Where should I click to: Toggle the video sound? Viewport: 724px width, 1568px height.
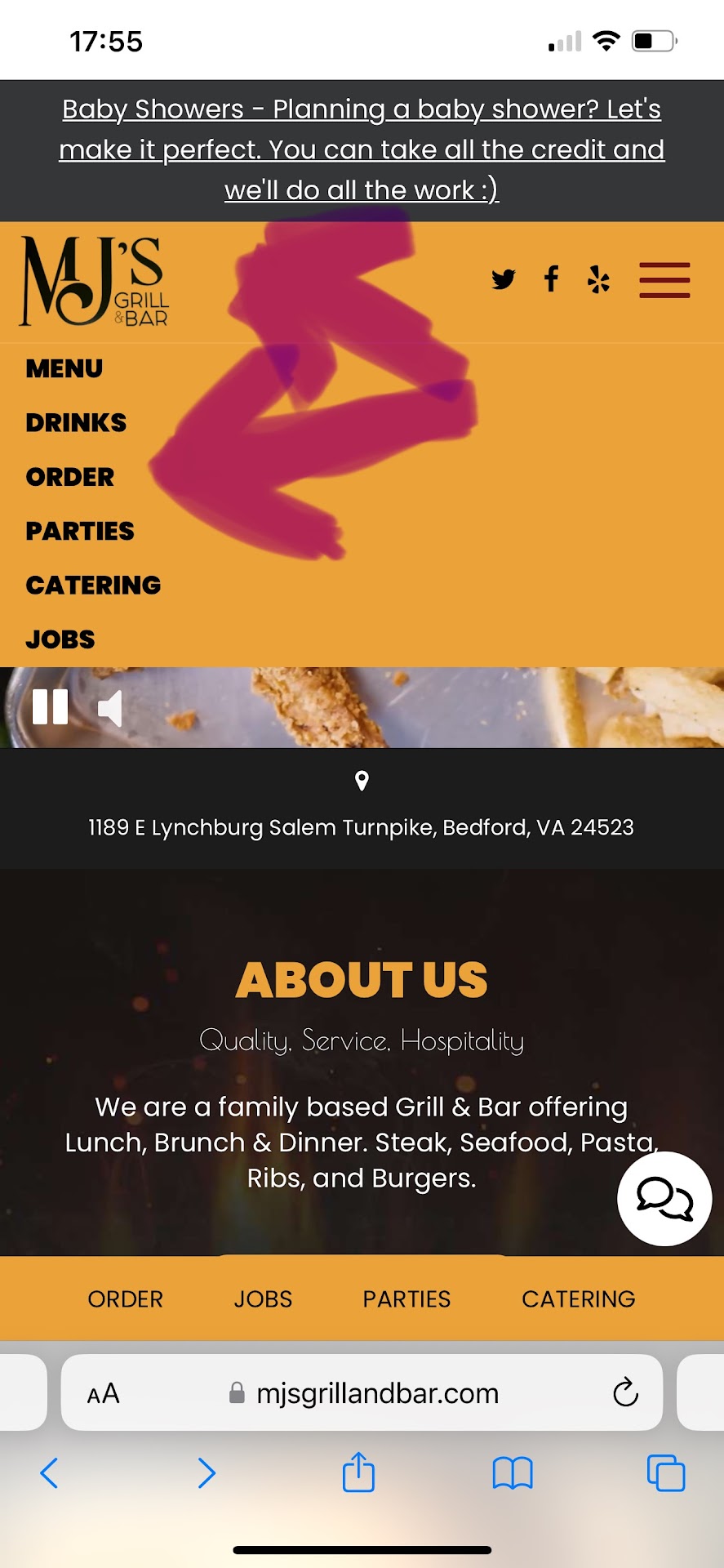coord(110,708)
